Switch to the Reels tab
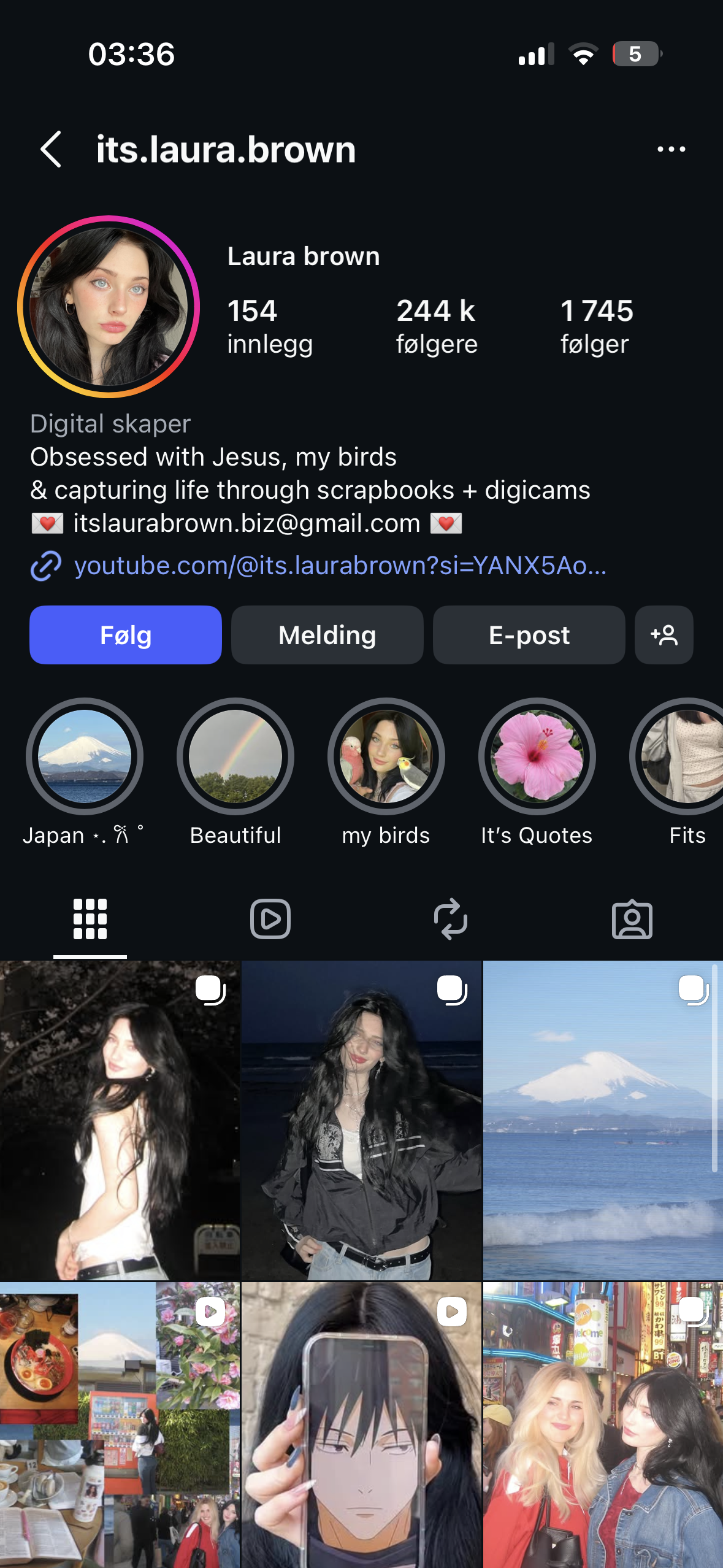This screenshot has width=723, height=1568. [270, 919]
